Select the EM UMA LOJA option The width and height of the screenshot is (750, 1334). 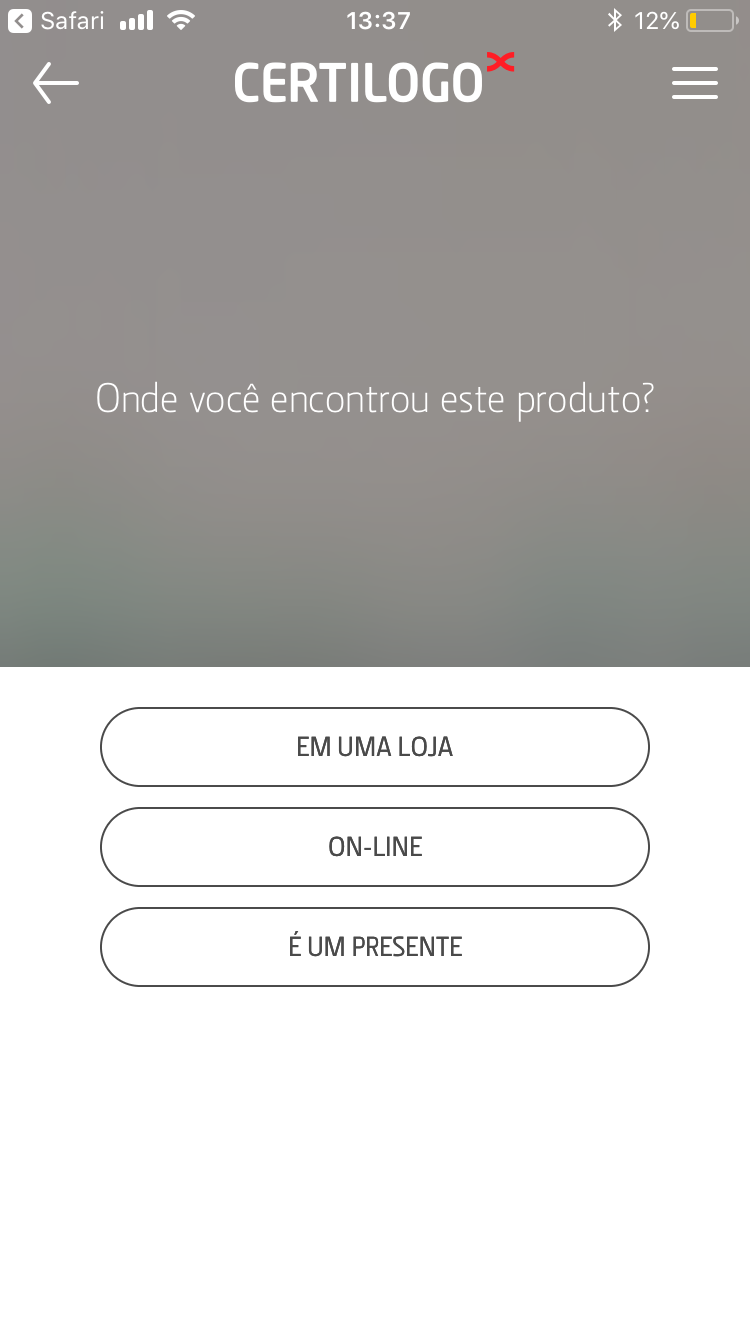[375, 747]
